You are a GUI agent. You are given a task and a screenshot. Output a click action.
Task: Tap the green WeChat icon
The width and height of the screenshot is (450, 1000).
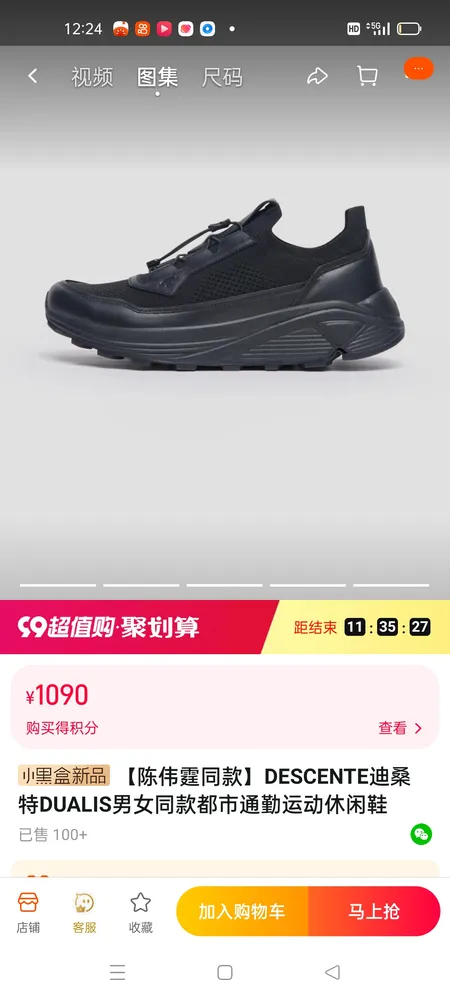point(421,834)
